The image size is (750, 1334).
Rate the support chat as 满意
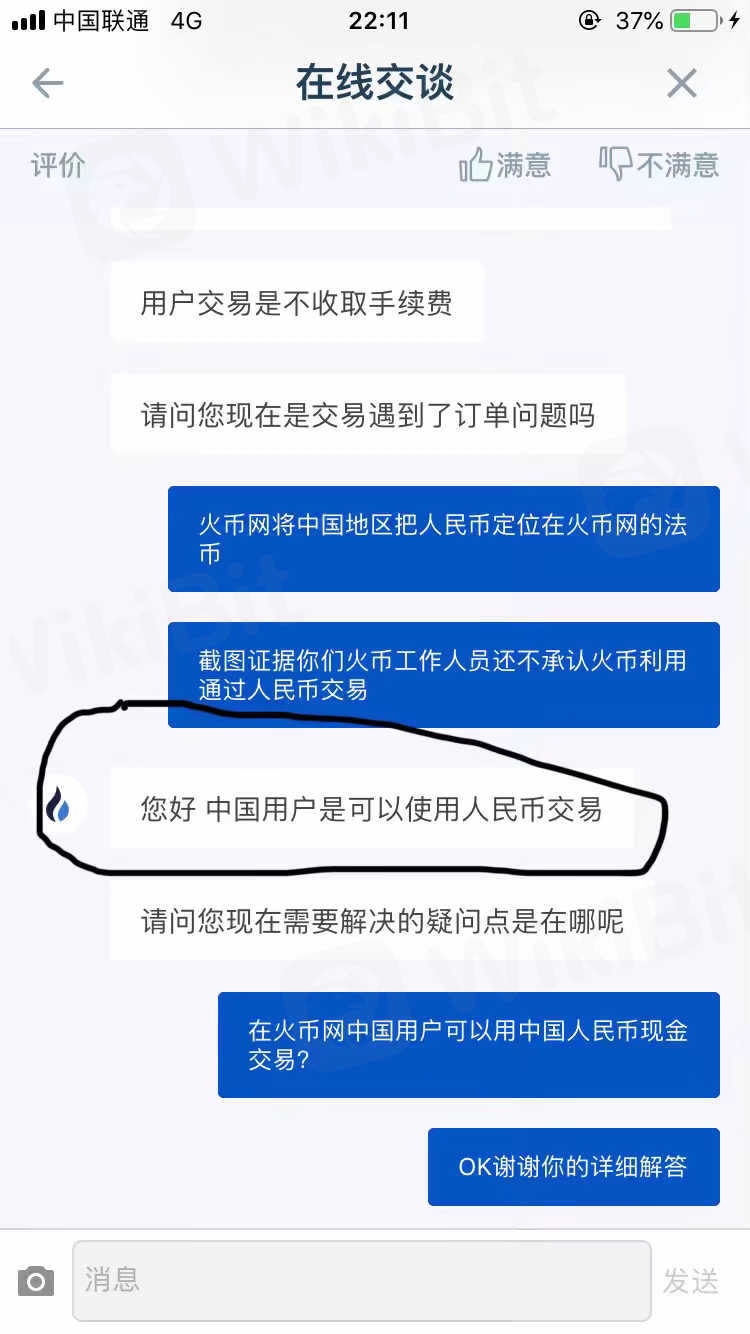(505, 164)
